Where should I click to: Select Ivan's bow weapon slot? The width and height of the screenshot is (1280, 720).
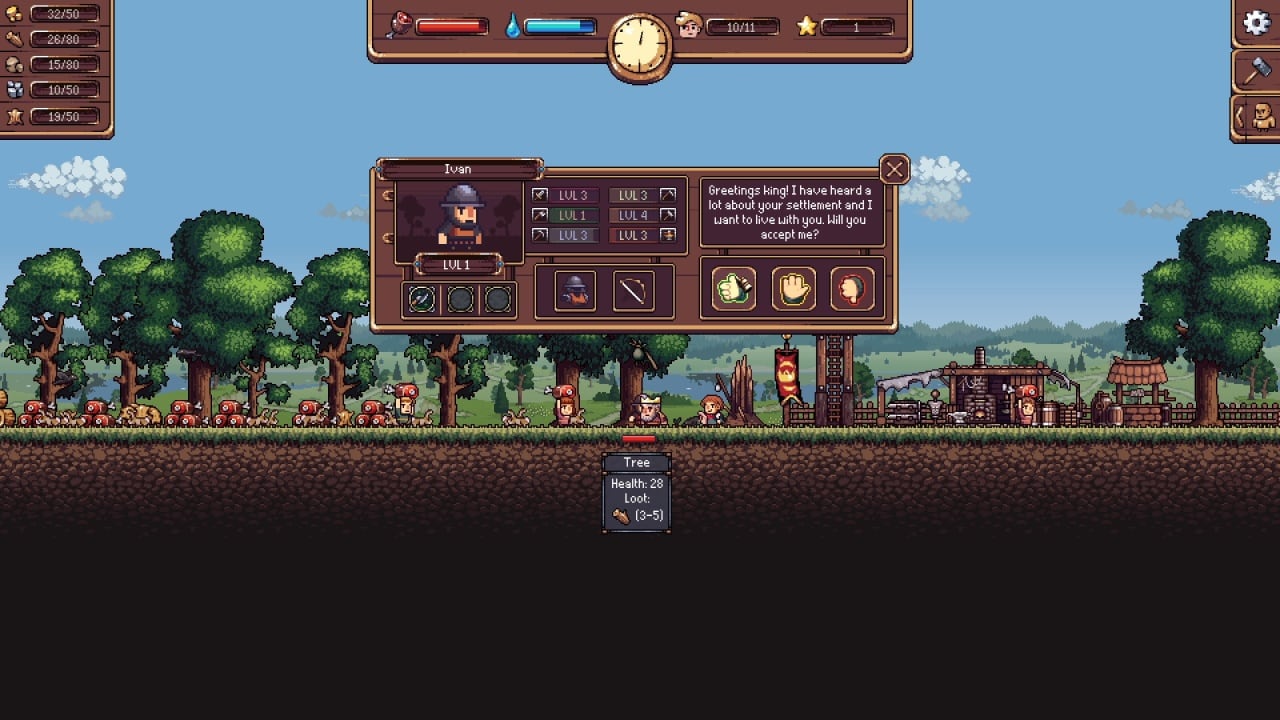click(x=634, y=291)
